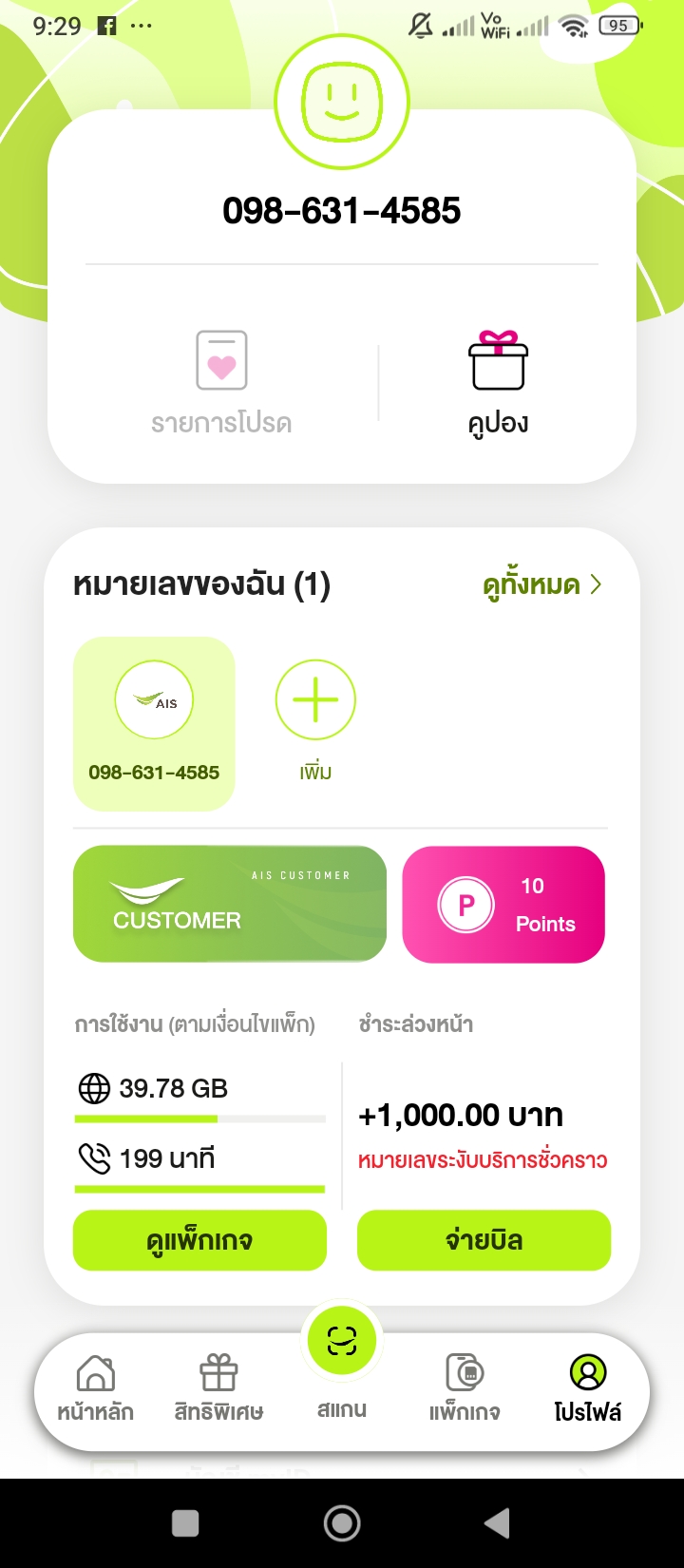Tap the system home button
684x1568 pixels.
[x=342, y=1523]
